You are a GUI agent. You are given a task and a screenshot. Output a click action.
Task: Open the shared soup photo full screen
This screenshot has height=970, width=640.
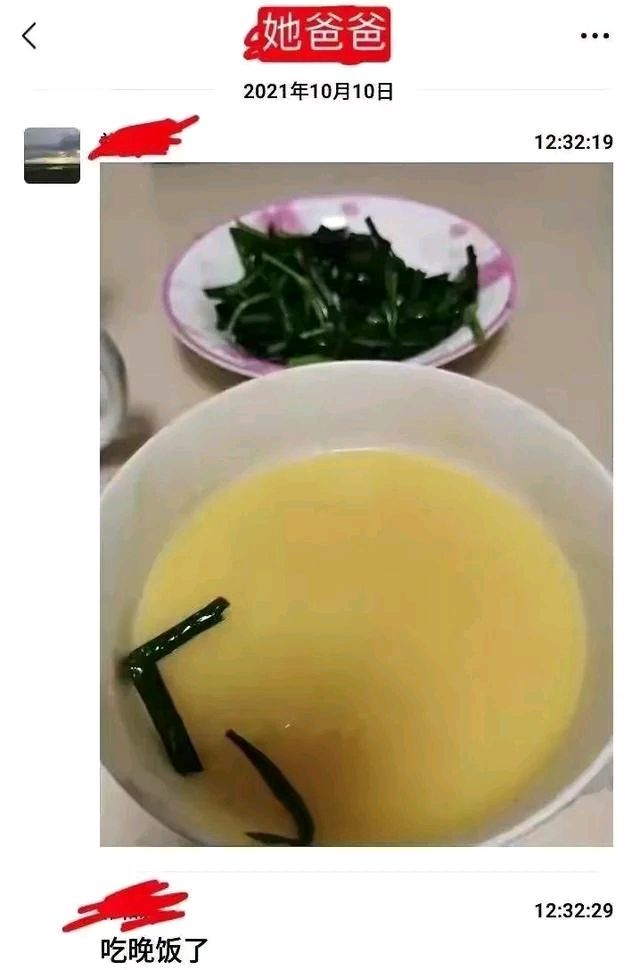point(356,504)
